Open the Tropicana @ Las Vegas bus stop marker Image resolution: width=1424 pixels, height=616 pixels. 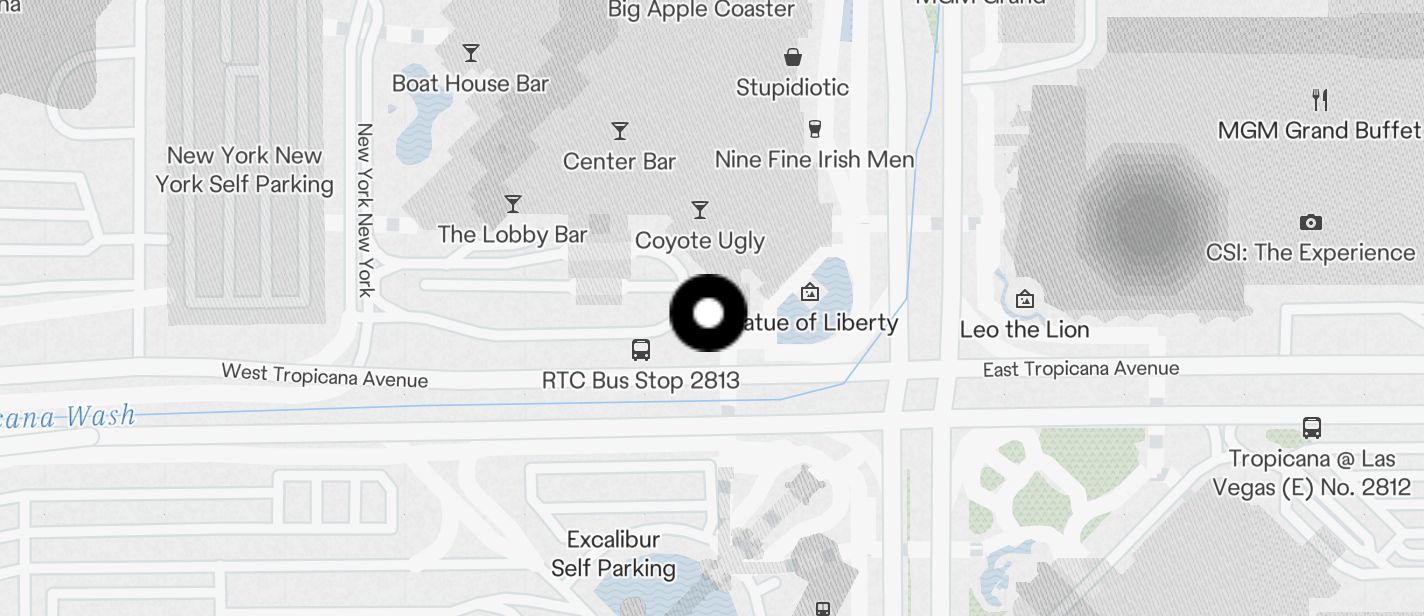point(1311,428)
